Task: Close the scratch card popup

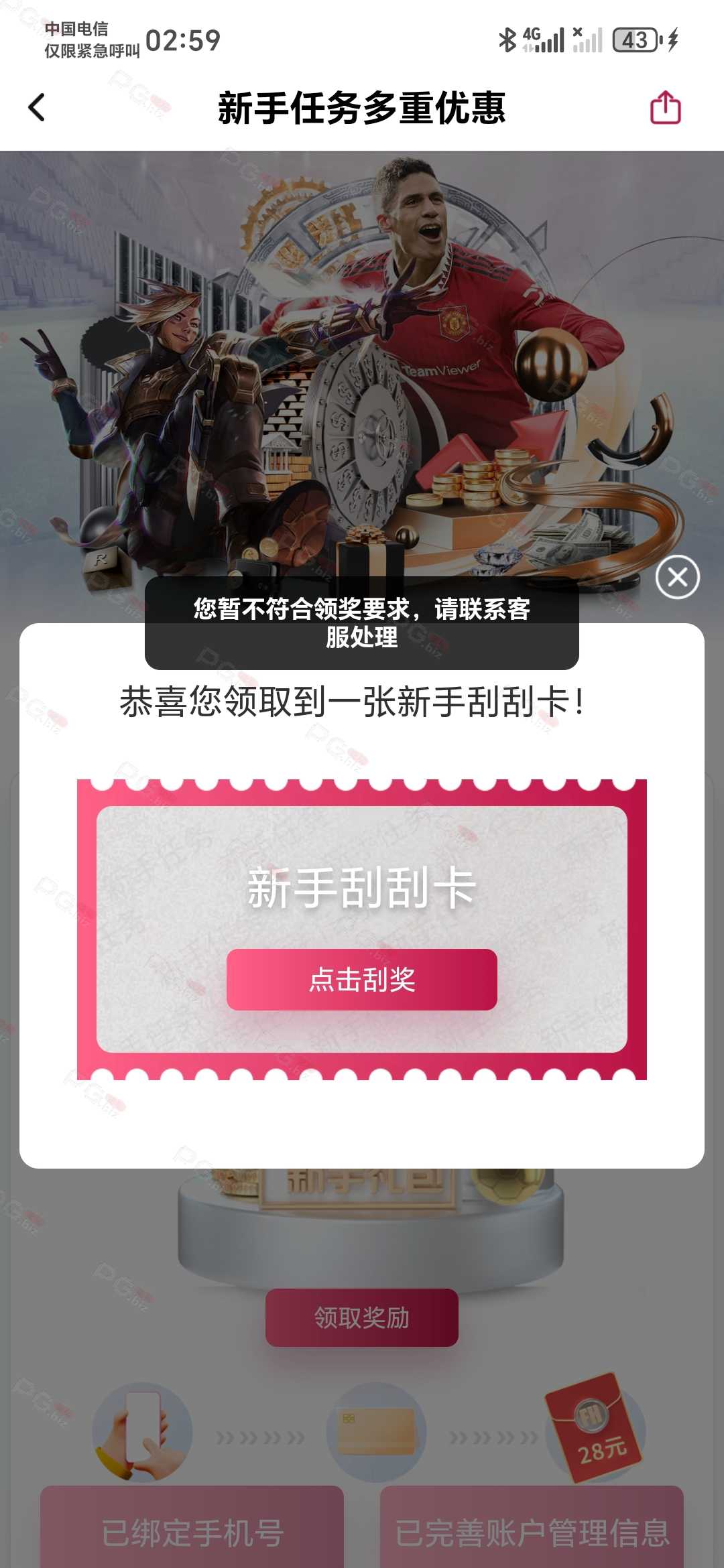Action: (x=678, y=577)
